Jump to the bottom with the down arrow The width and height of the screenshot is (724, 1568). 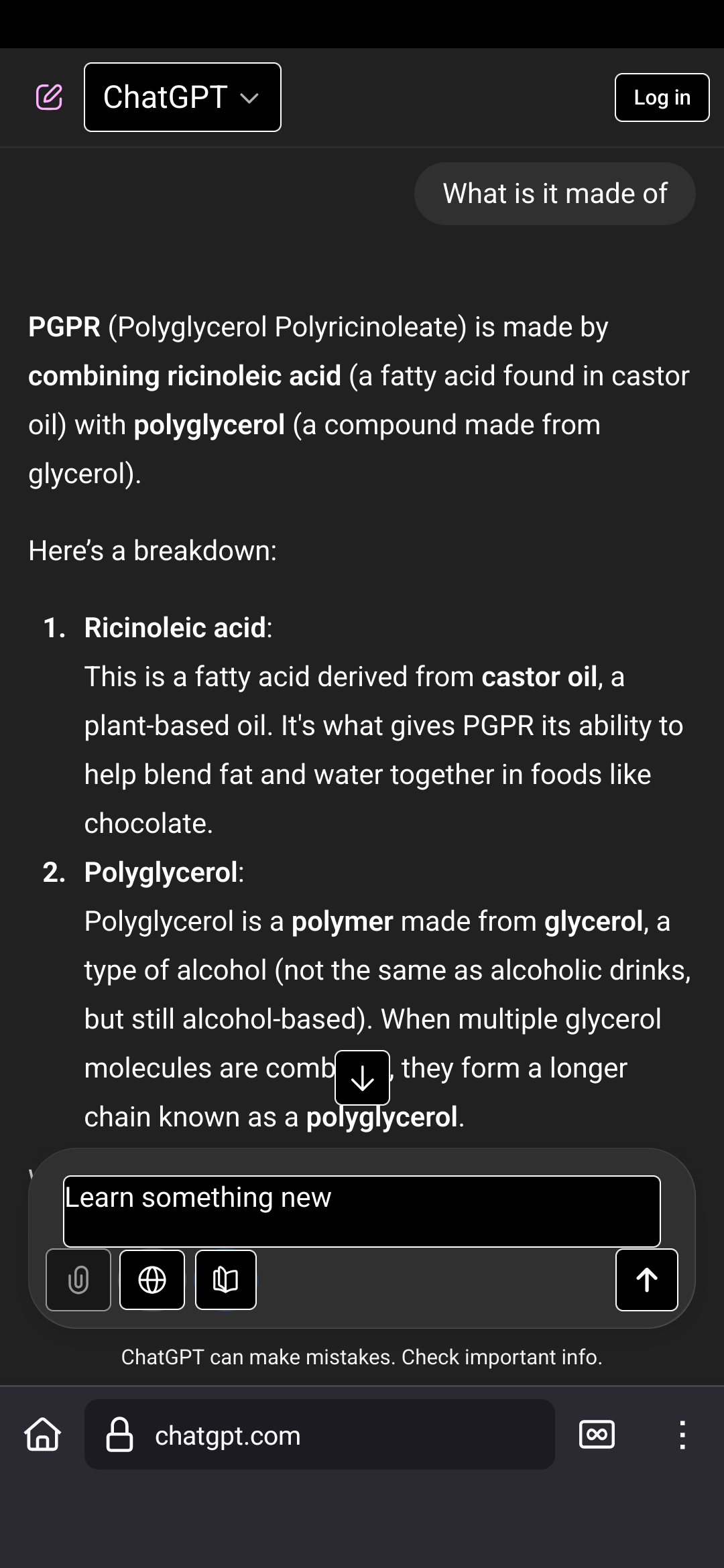tap(362, 1077)
